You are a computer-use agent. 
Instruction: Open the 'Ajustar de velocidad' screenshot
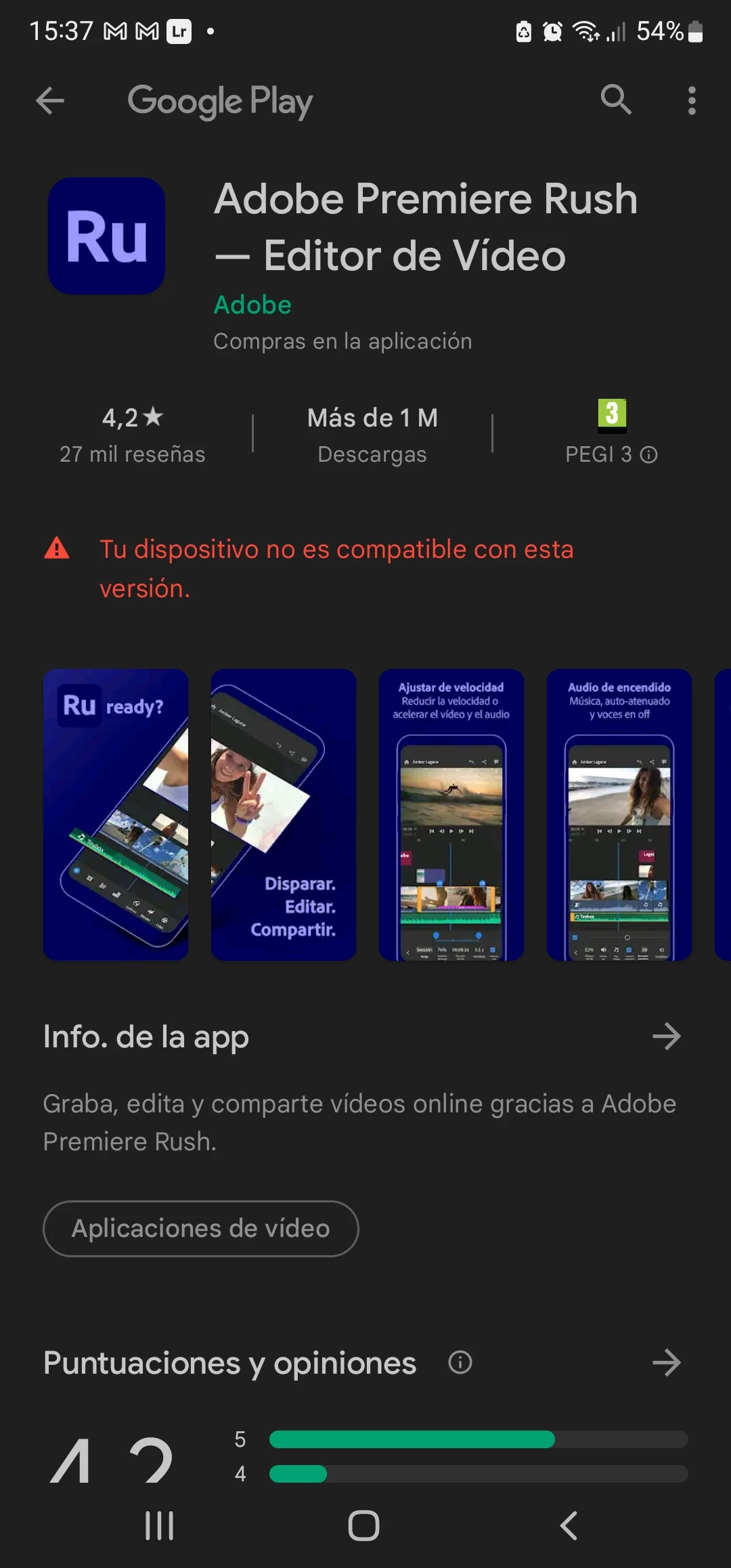[x=451, y=814]
